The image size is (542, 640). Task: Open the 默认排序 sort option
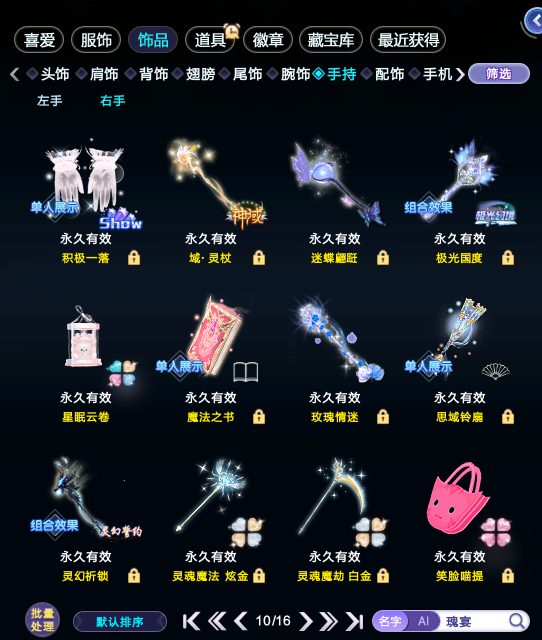[120, 622]
